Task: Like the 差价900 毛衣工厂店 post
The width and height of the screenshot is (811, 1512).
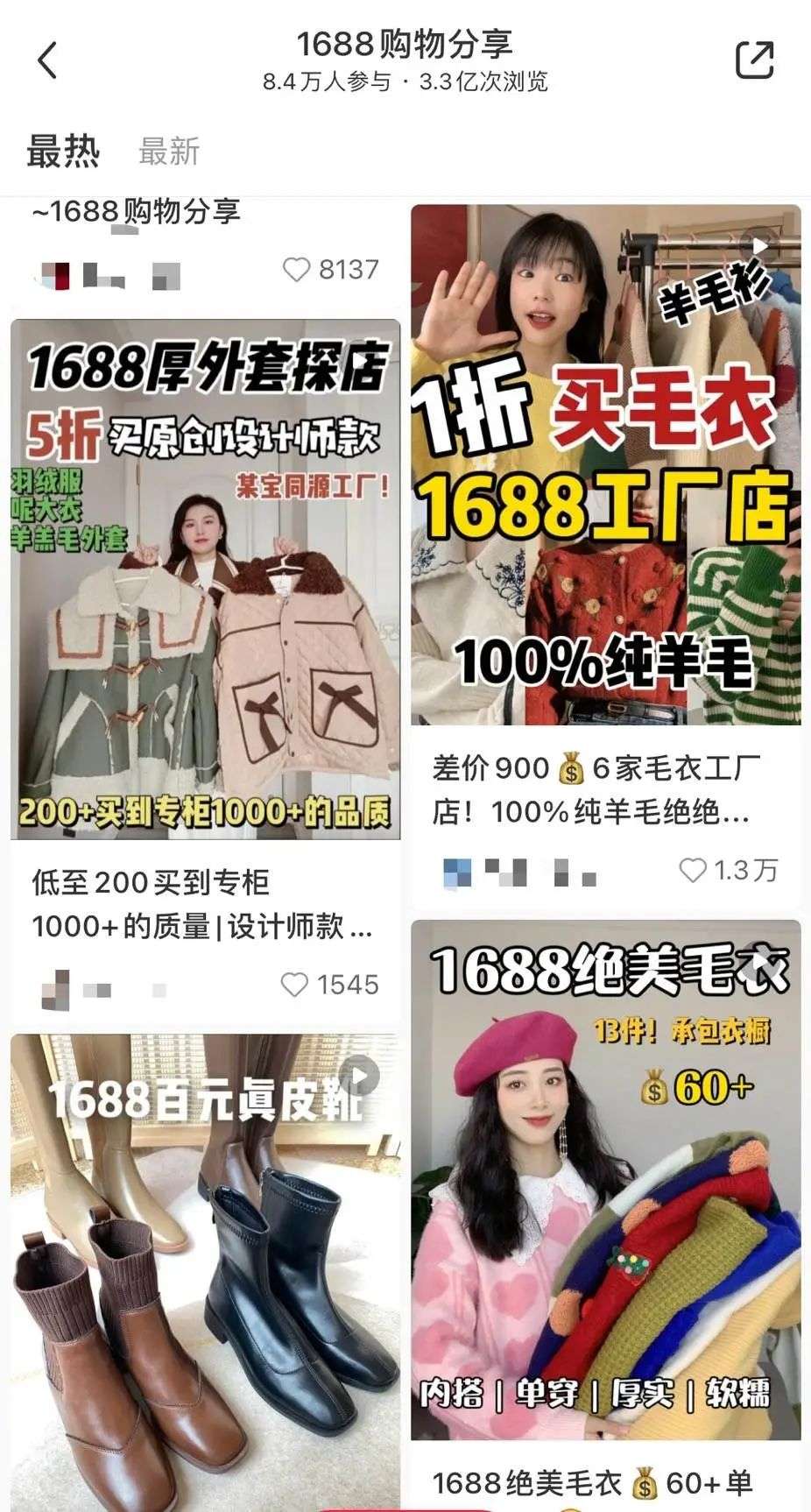Action: click(693, 870)
